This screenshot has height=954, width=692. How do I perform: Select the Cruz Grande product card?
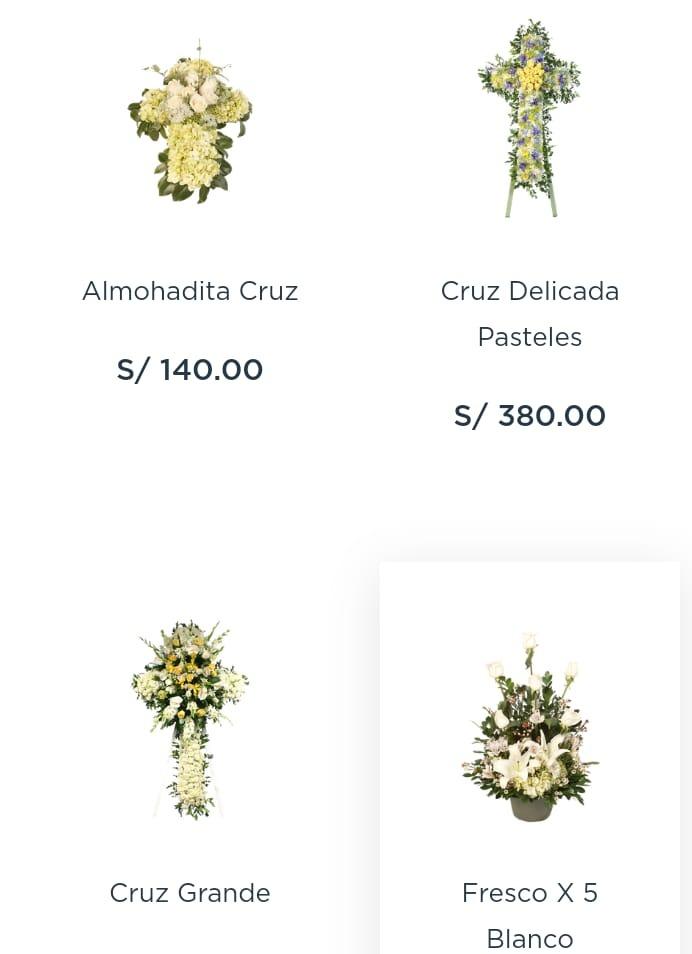coord(190,892)
